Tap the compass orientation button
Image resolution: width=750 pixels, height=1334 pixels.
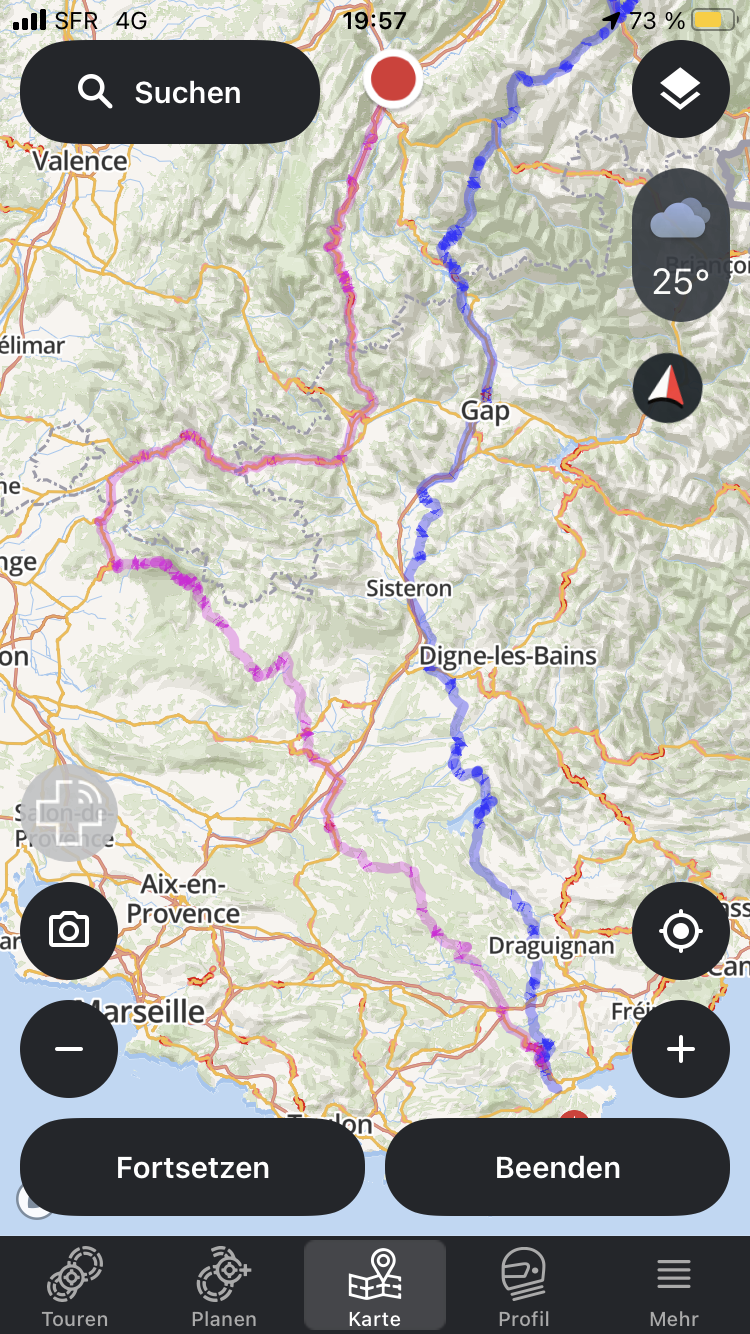[x=668, y=387]
